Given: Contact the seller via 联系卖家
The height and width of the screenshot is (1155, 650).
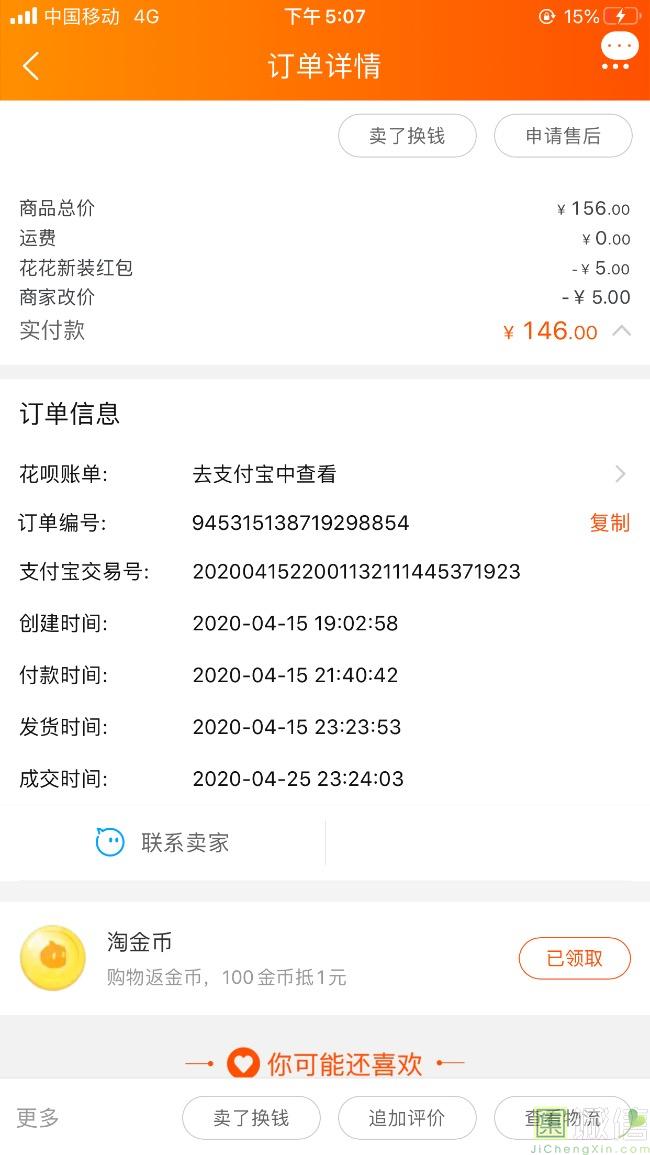Looking at the screenshot, I should 163,842.
